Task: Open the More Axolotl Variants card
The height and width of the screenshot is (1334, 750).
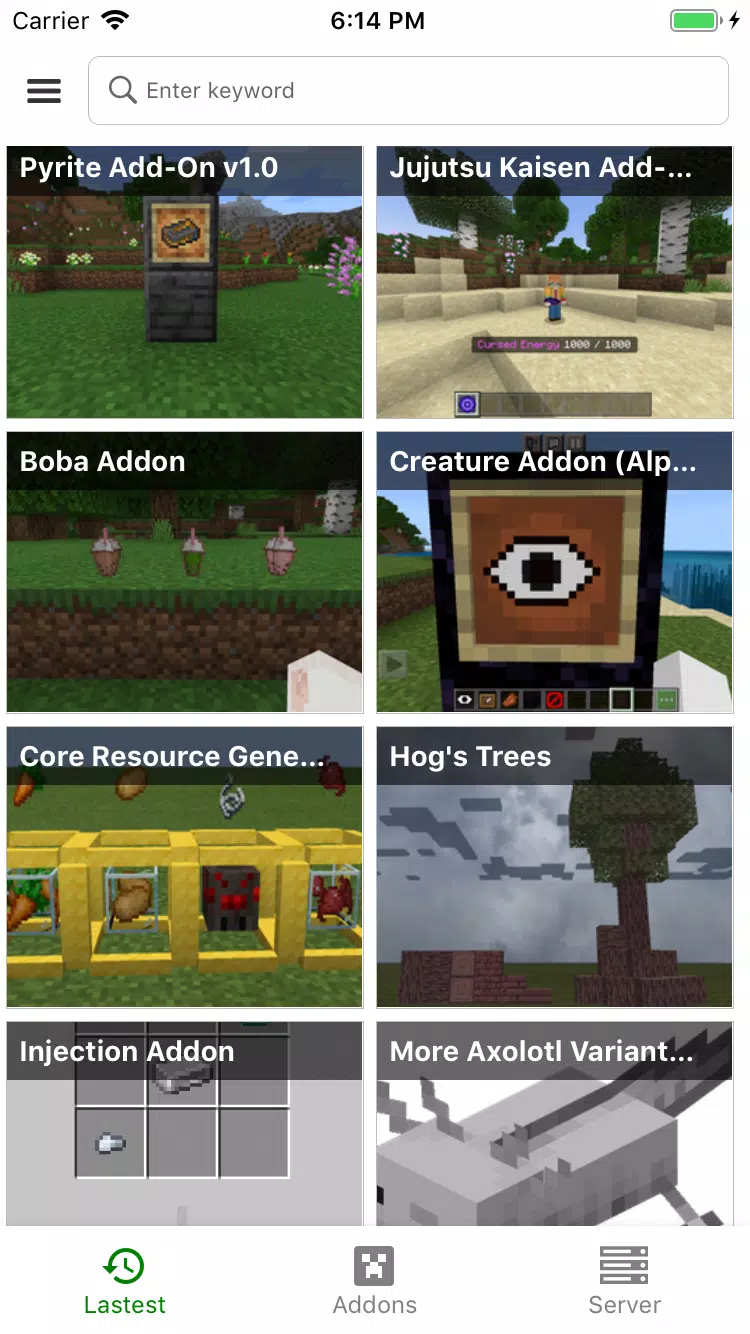Action: point(555,1125)
